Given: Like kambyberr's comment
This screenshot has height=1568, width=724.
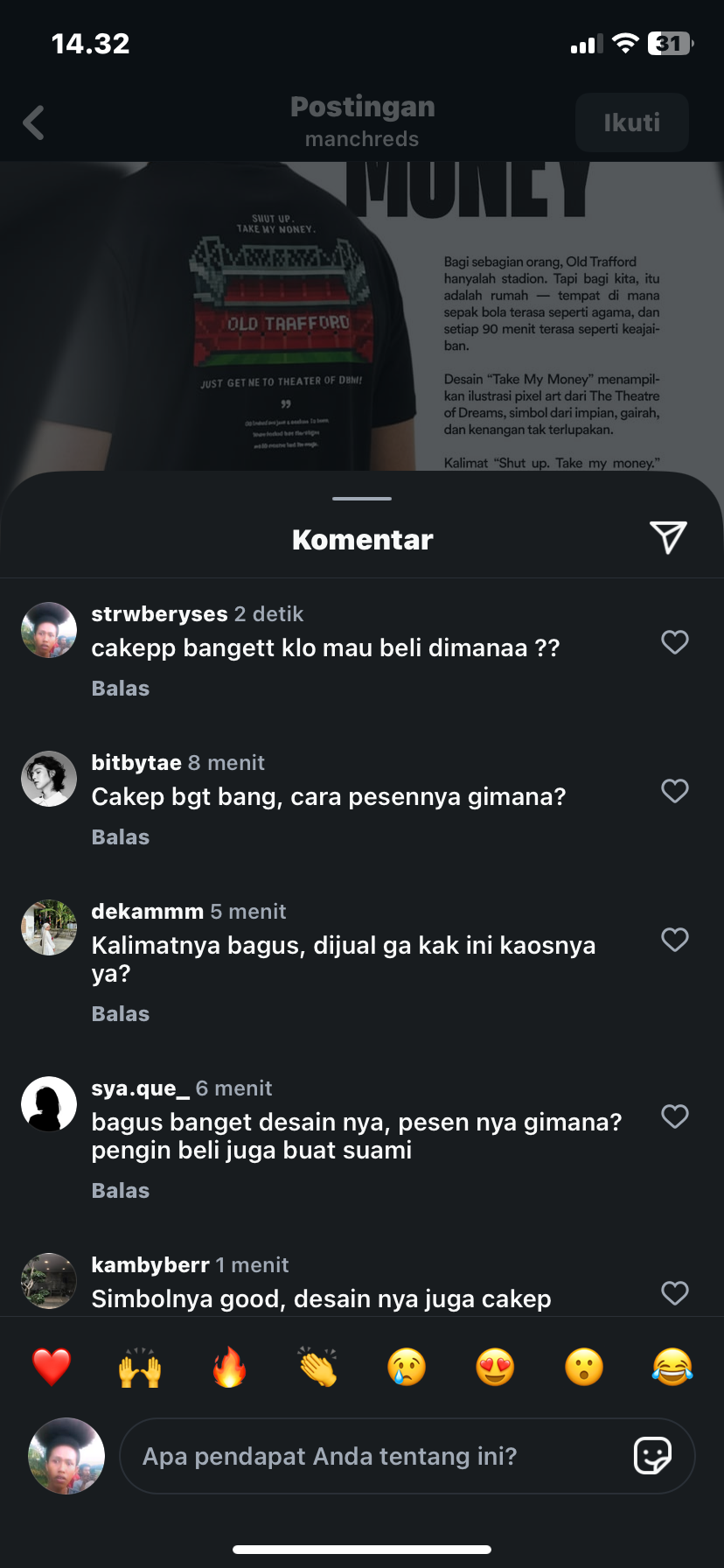Looking at the screenshot, I should point(674,1293).
